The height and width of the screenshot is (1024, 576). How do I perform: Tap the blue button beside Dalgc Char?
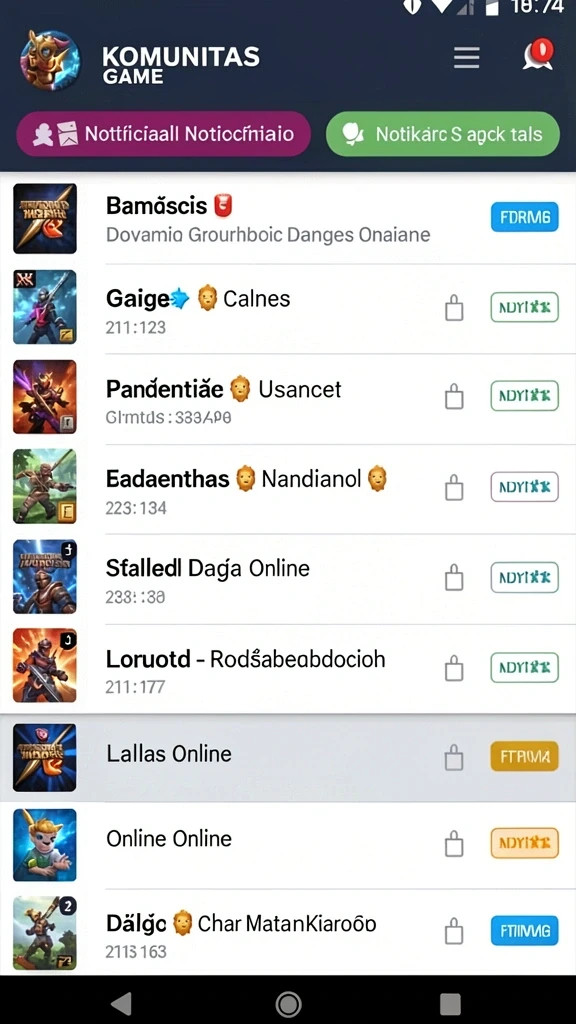(524, 931)
